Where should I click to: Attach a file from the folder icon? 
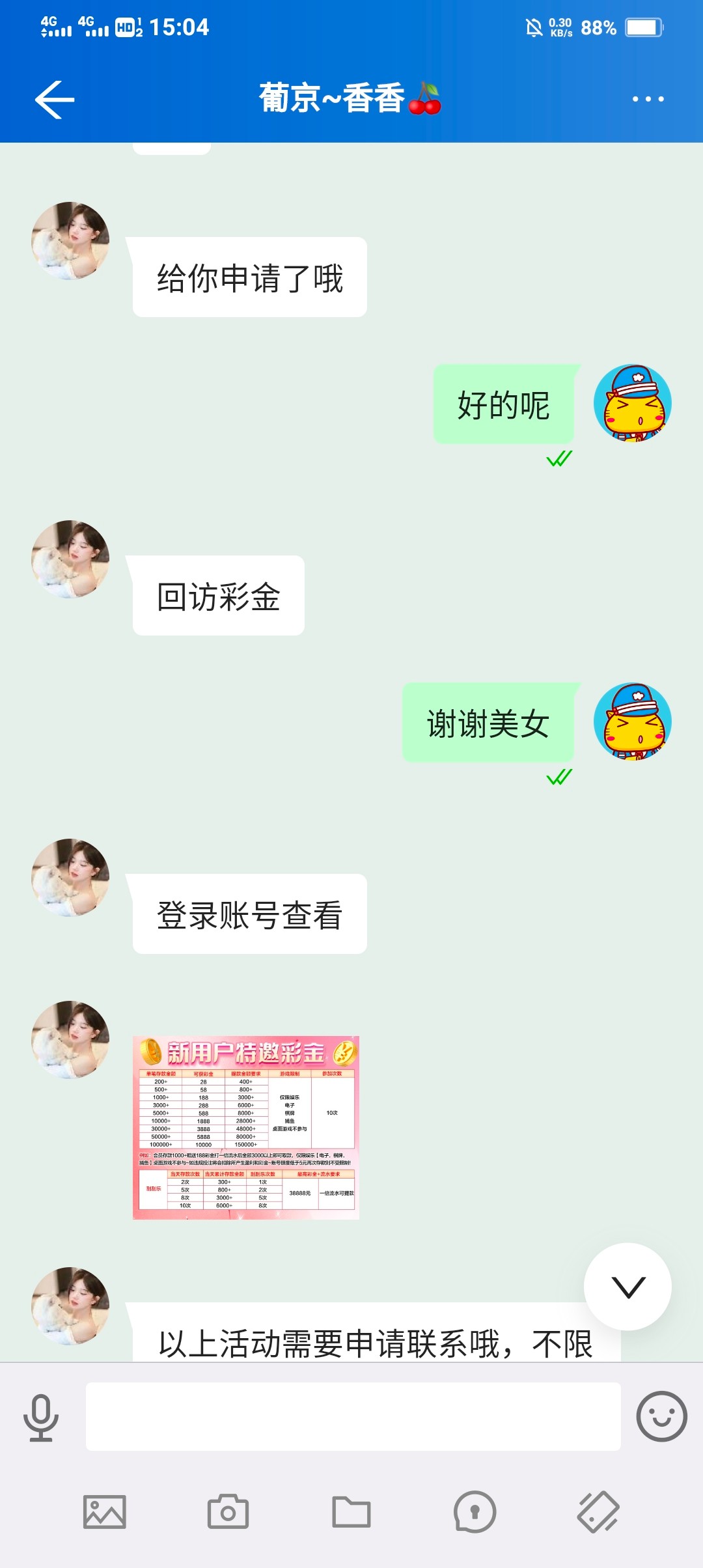point(351,1512)
